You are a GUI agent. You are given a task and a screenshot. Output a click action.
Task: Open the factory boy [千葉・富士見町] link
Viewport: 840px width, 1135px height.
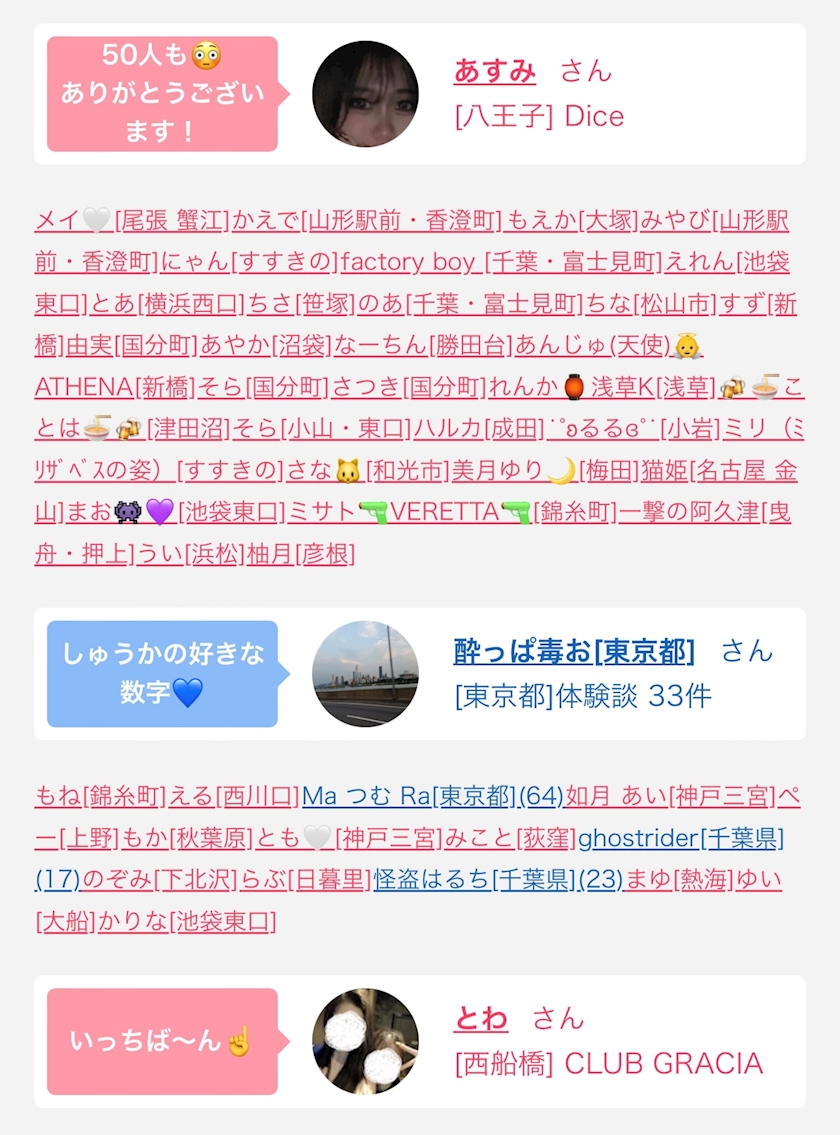click(501, 261)
